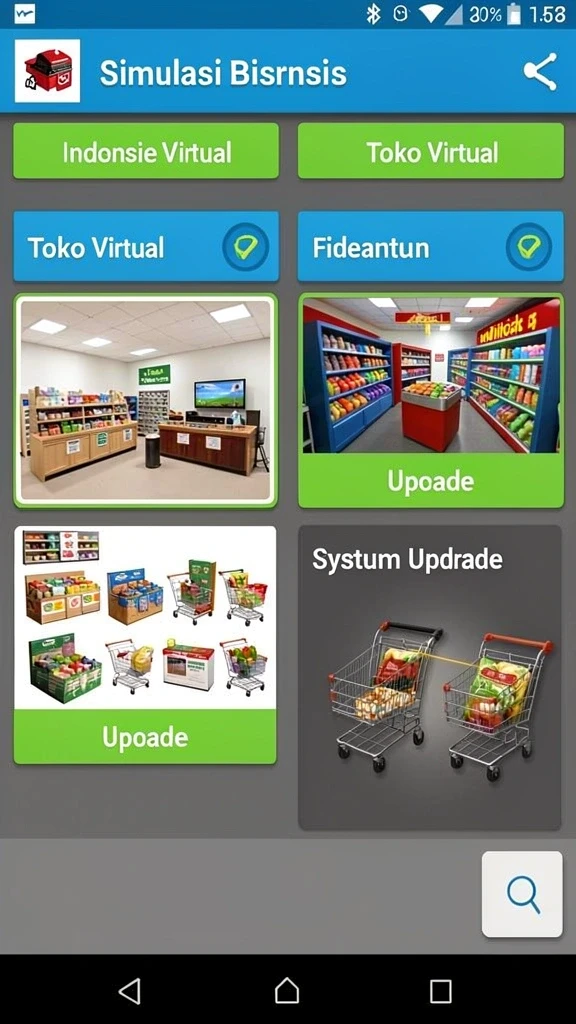Select the green Toko Virtual button

pyautogui.click(x=431, y=151)
